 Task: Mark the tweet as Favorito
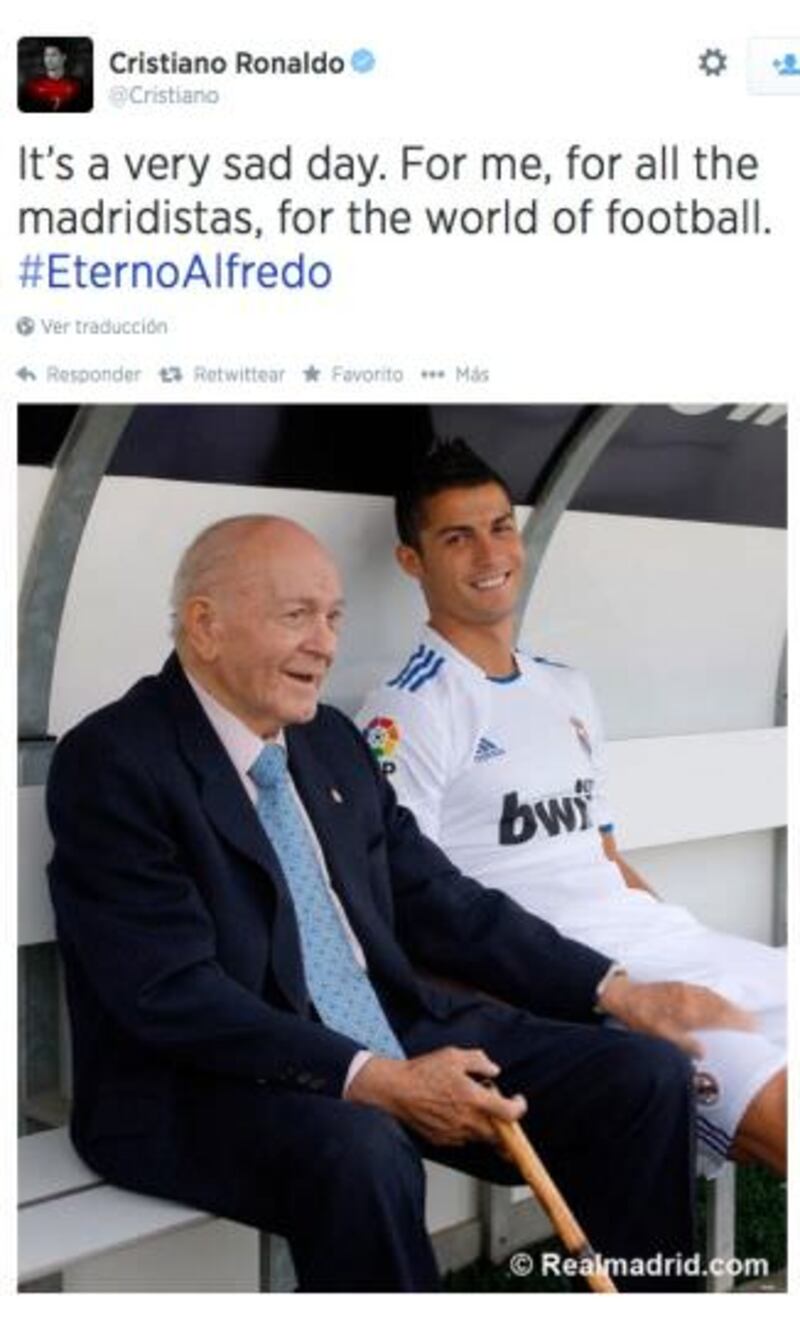point(353,375)
